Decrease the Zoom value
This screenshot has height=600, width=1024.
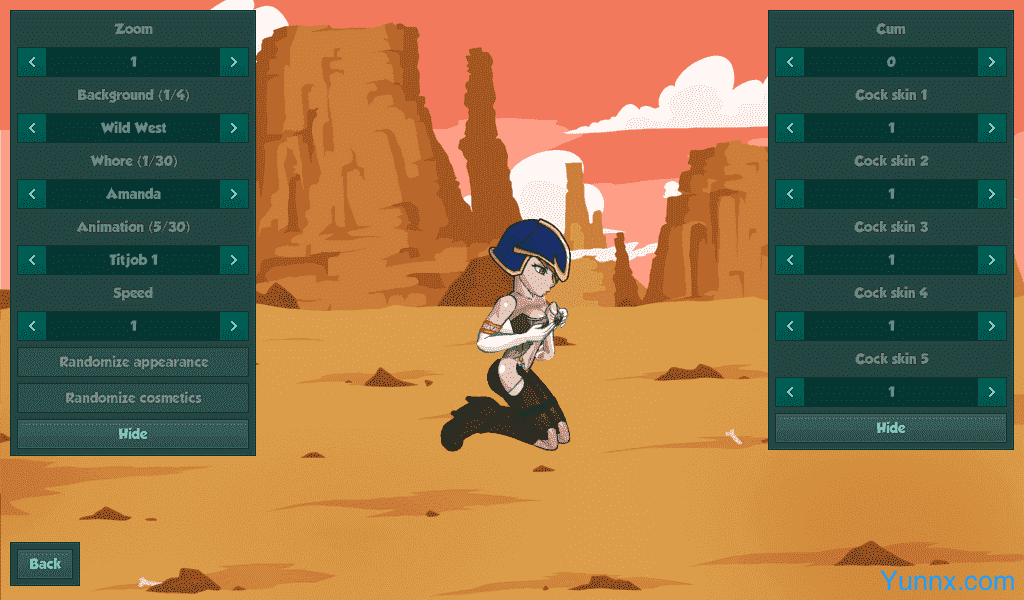[32, 62]
